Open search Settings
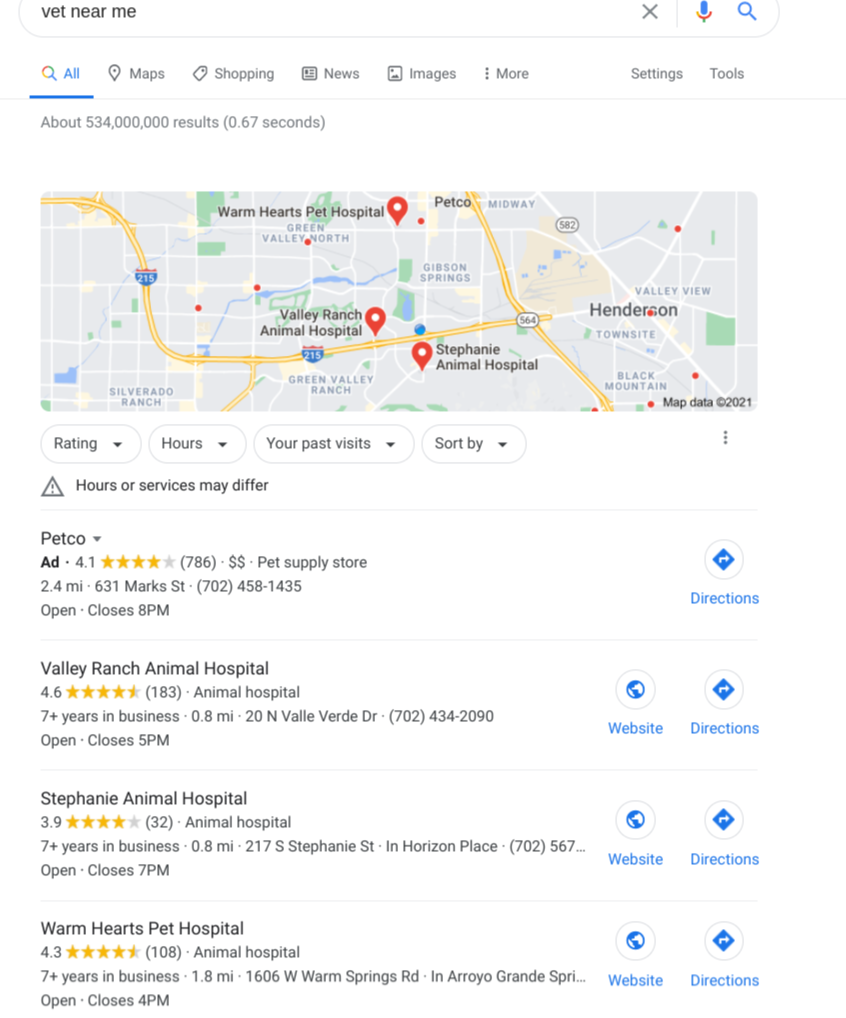The width and height of the screenshot is (846, 1018). pyautogui.click(x=656, y=74)
